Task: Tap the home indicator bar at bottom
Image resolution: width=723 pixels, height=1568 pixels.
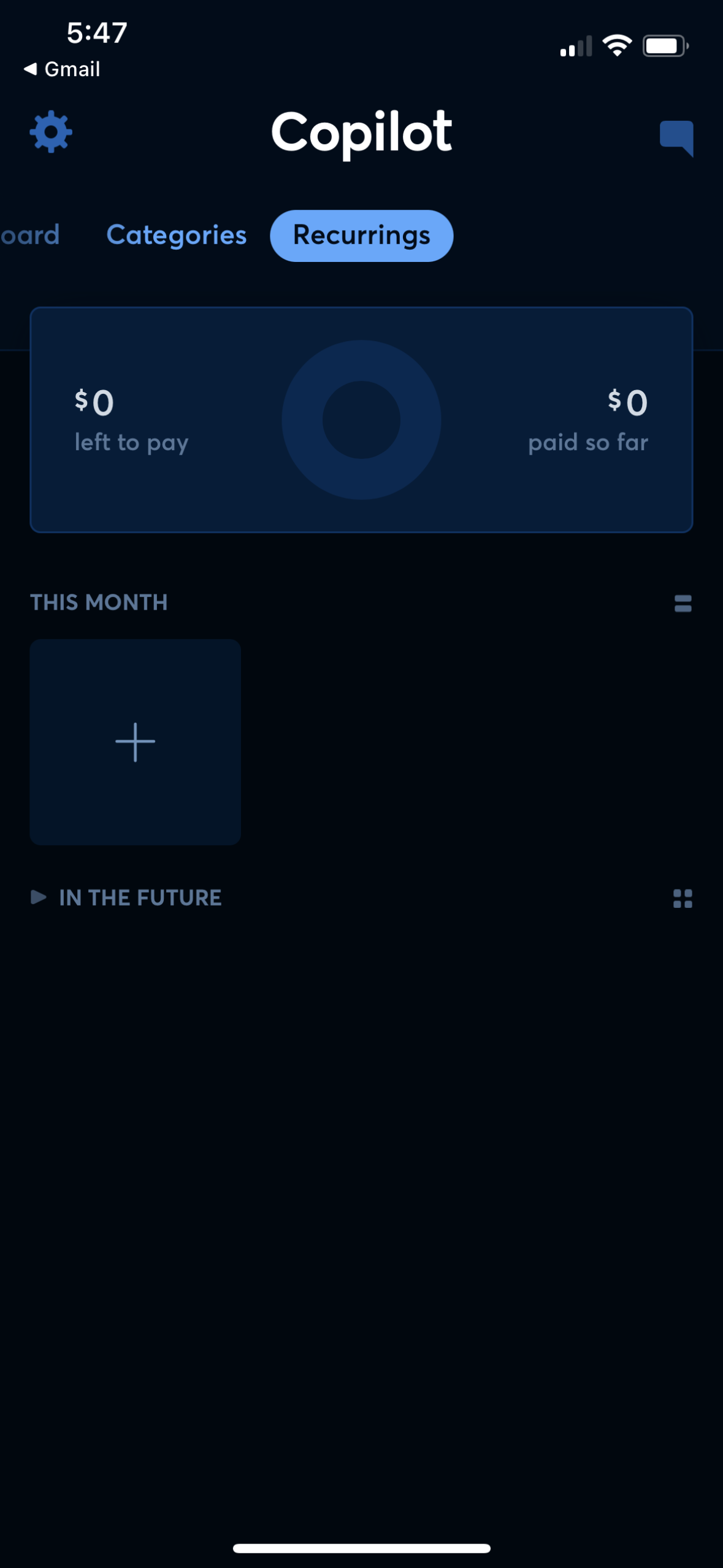Action: click(x=361, y=1547)
